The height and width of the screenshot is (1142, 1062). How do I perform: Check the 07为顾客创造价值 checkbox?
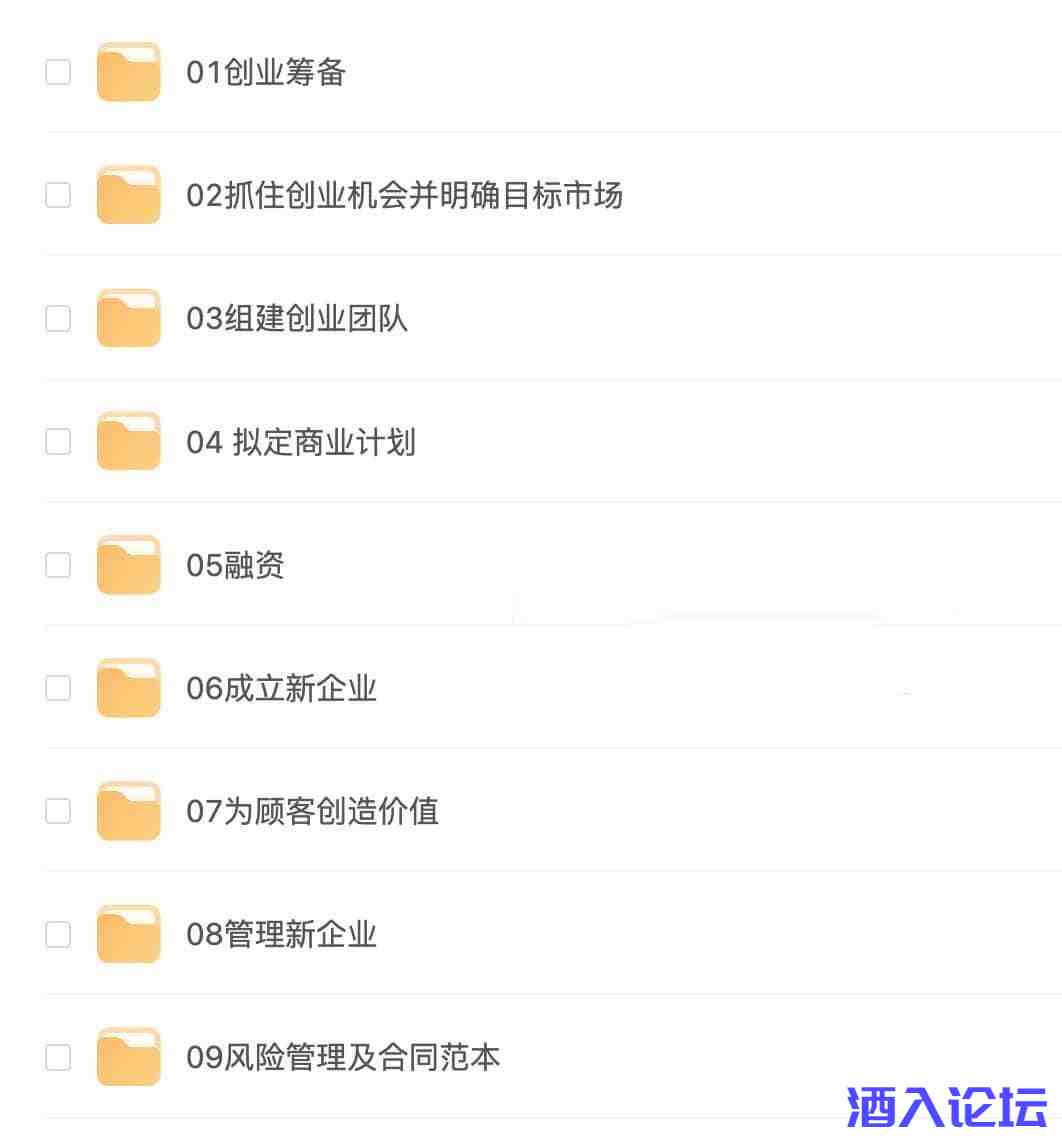click(59, 811)
